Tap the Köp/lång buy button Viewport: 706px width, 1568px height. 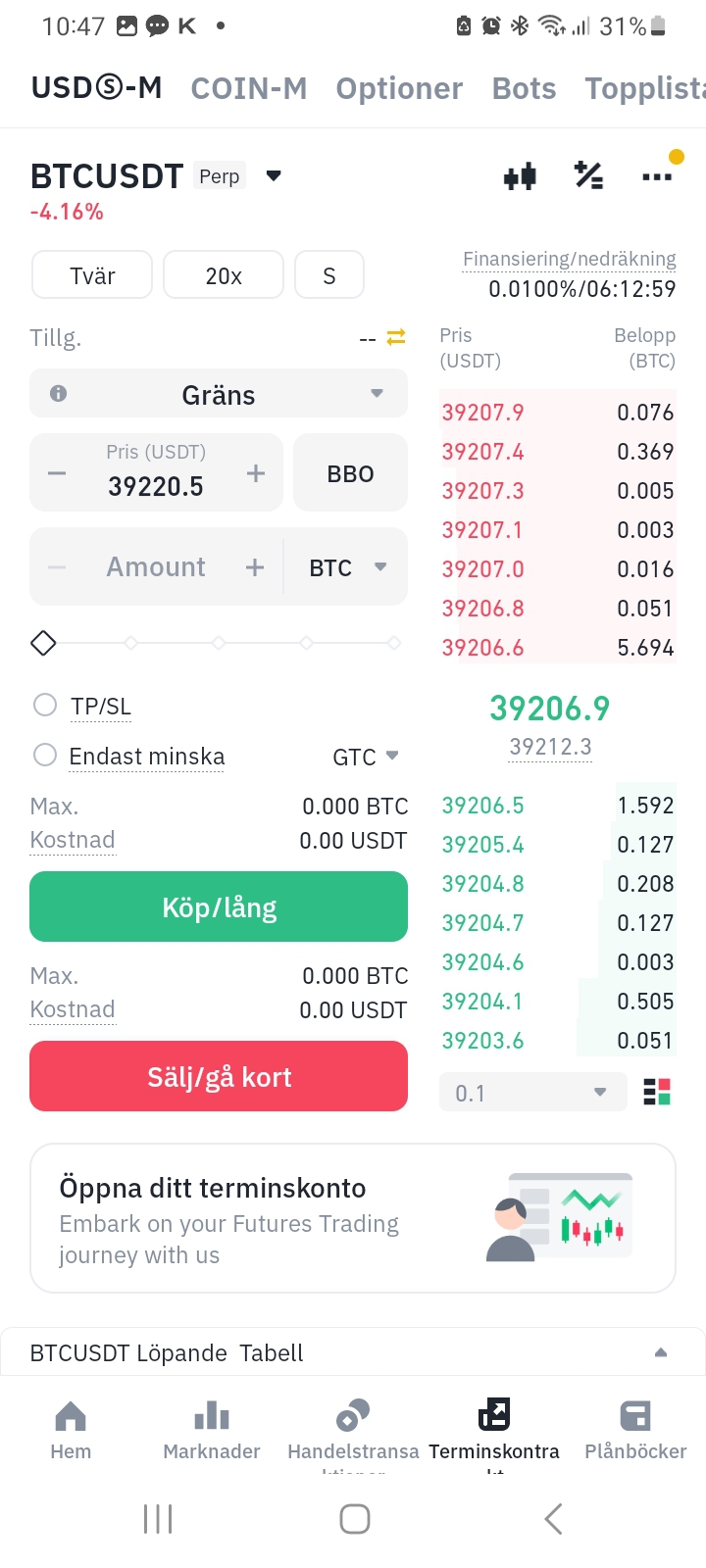coord(219,907)
